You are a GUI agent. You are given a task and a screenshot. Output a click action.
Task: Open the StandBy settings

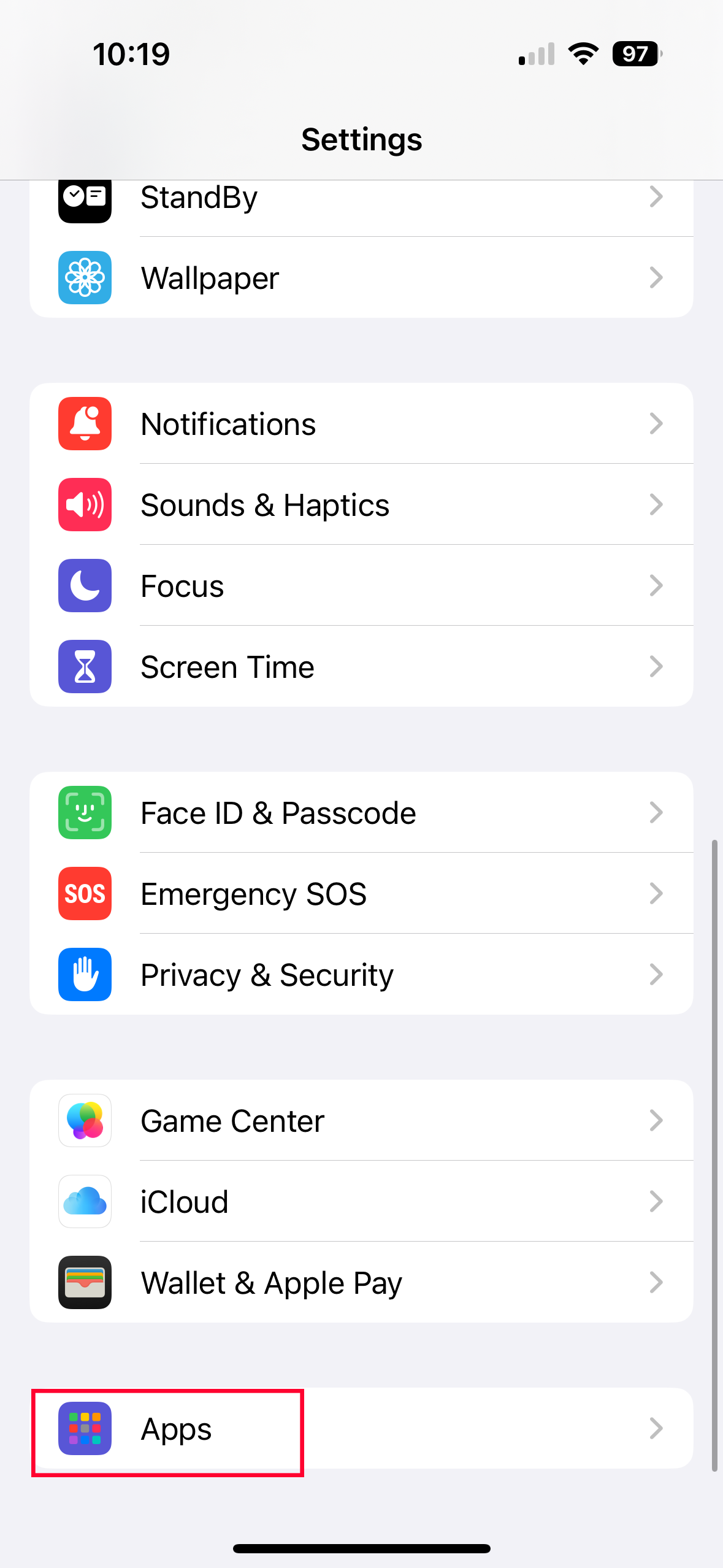pos(361,198)
